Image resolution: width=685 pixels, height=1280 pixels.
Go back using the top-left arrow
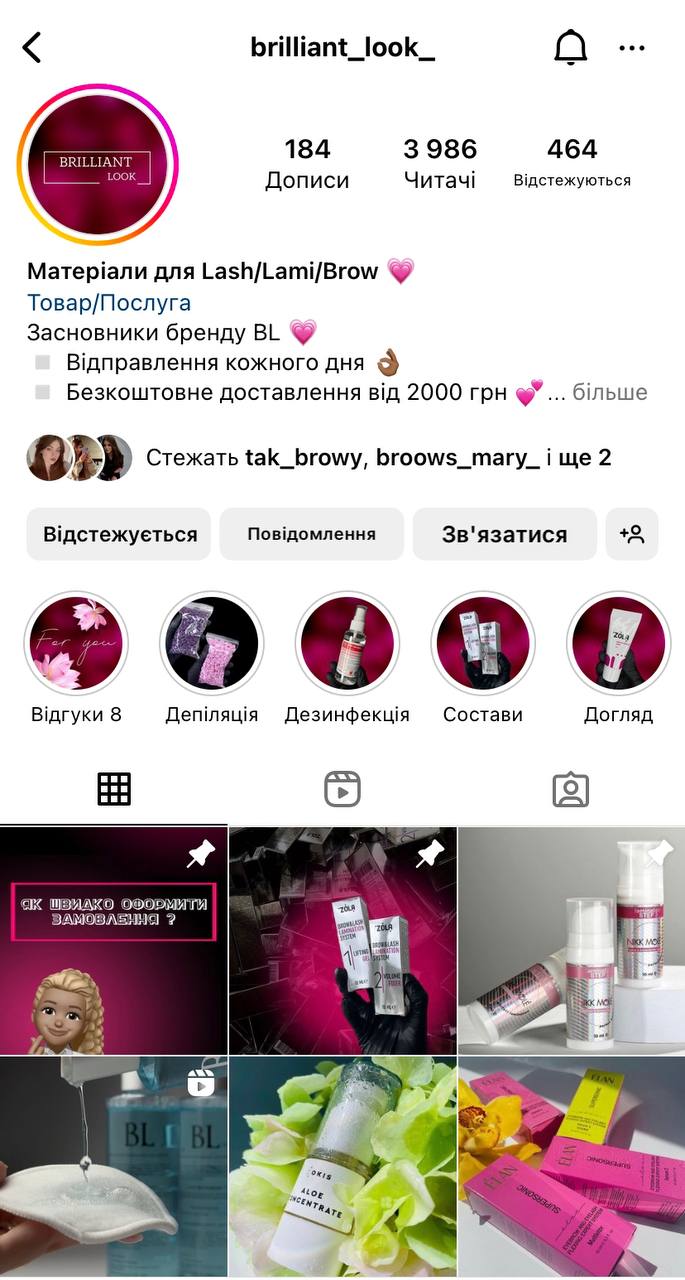click(32, 47)
